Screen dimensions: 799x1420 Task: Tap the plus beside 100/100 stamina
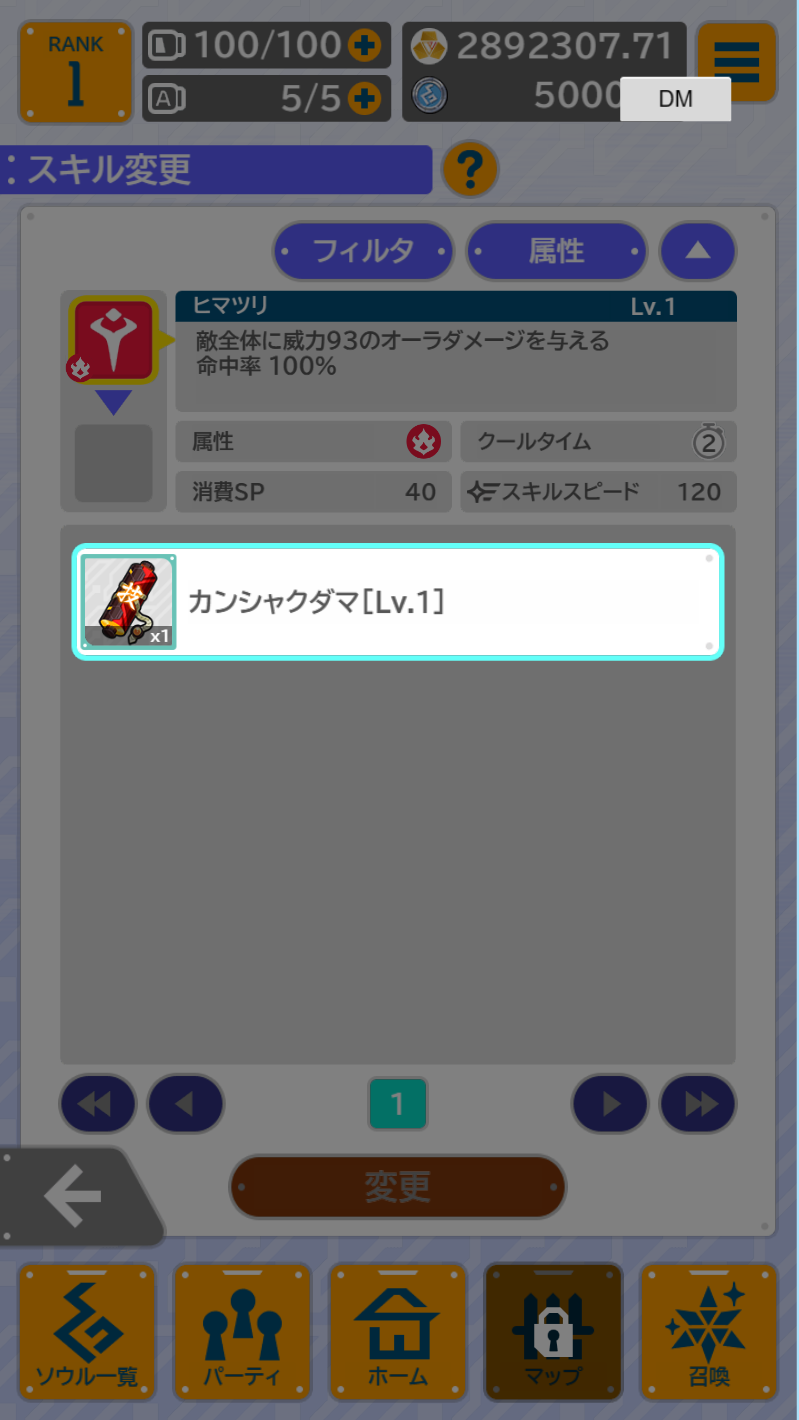point(364,44)
